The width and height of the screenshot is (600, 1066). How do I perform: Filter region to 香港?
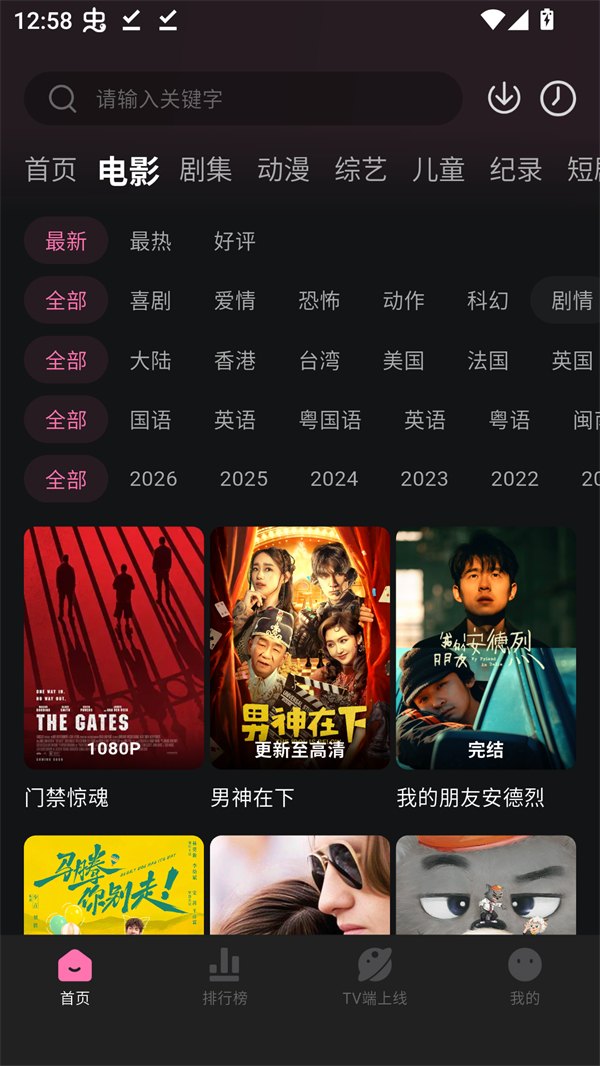pyautogui.click(x=235, y=360)
